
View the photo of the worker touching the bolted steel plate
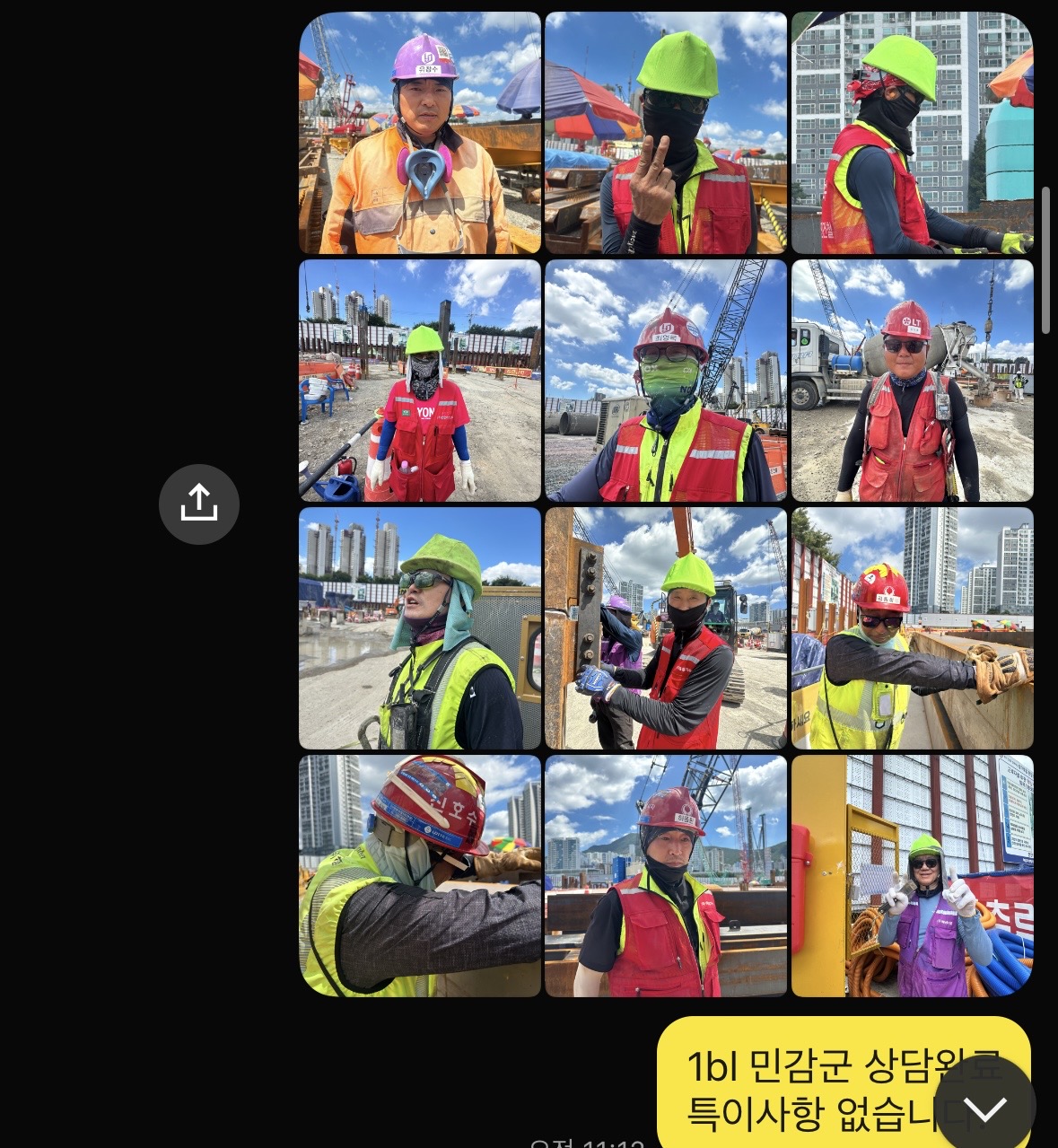[666, 628]
